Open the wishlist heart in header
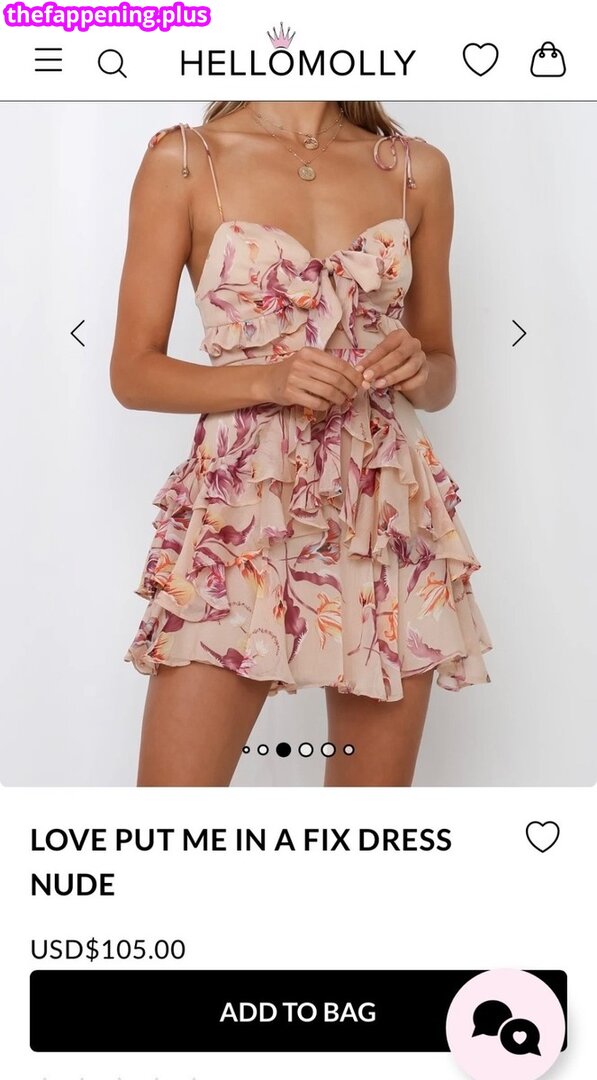 [x=480, y=59]
